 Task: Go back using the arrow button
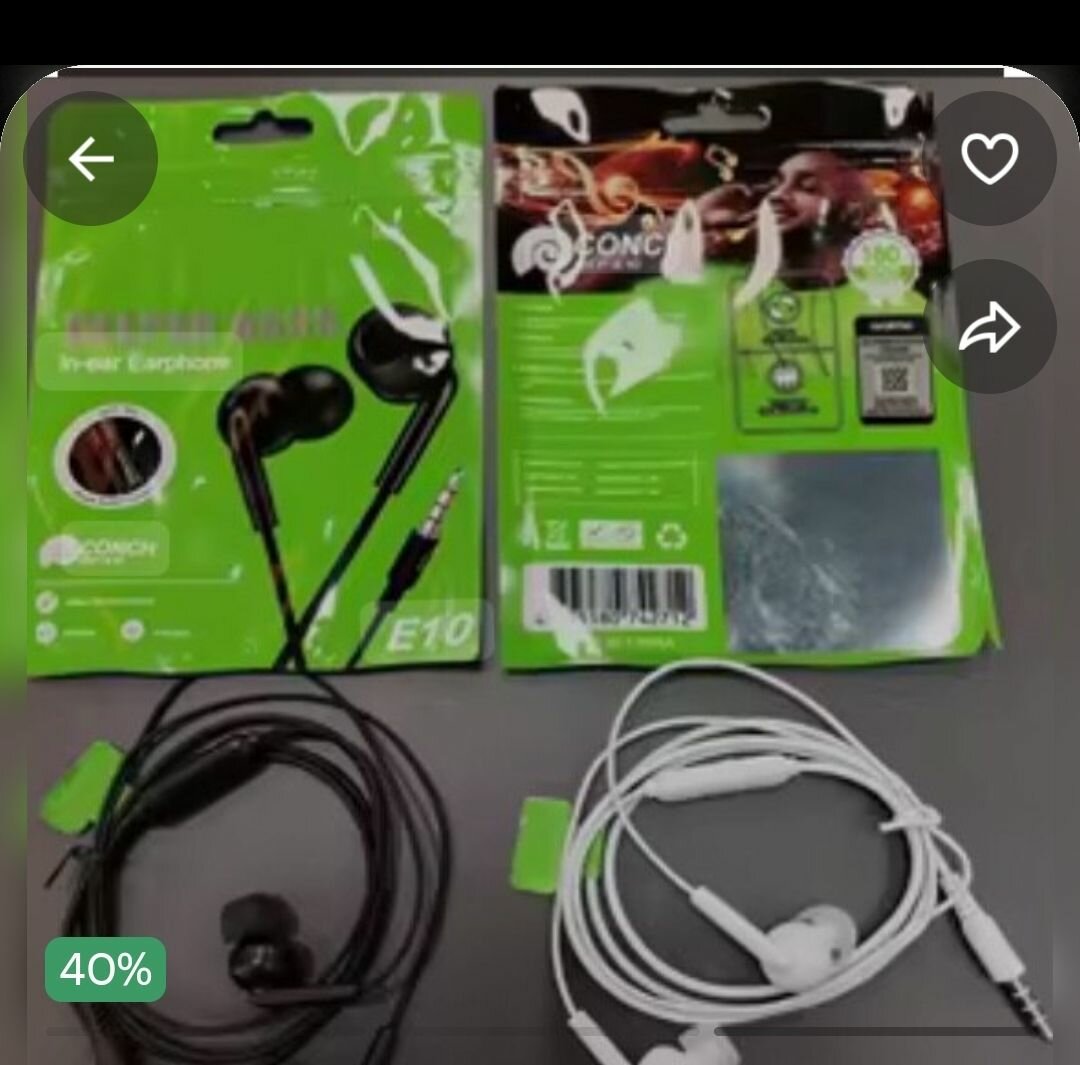(91, 159)
